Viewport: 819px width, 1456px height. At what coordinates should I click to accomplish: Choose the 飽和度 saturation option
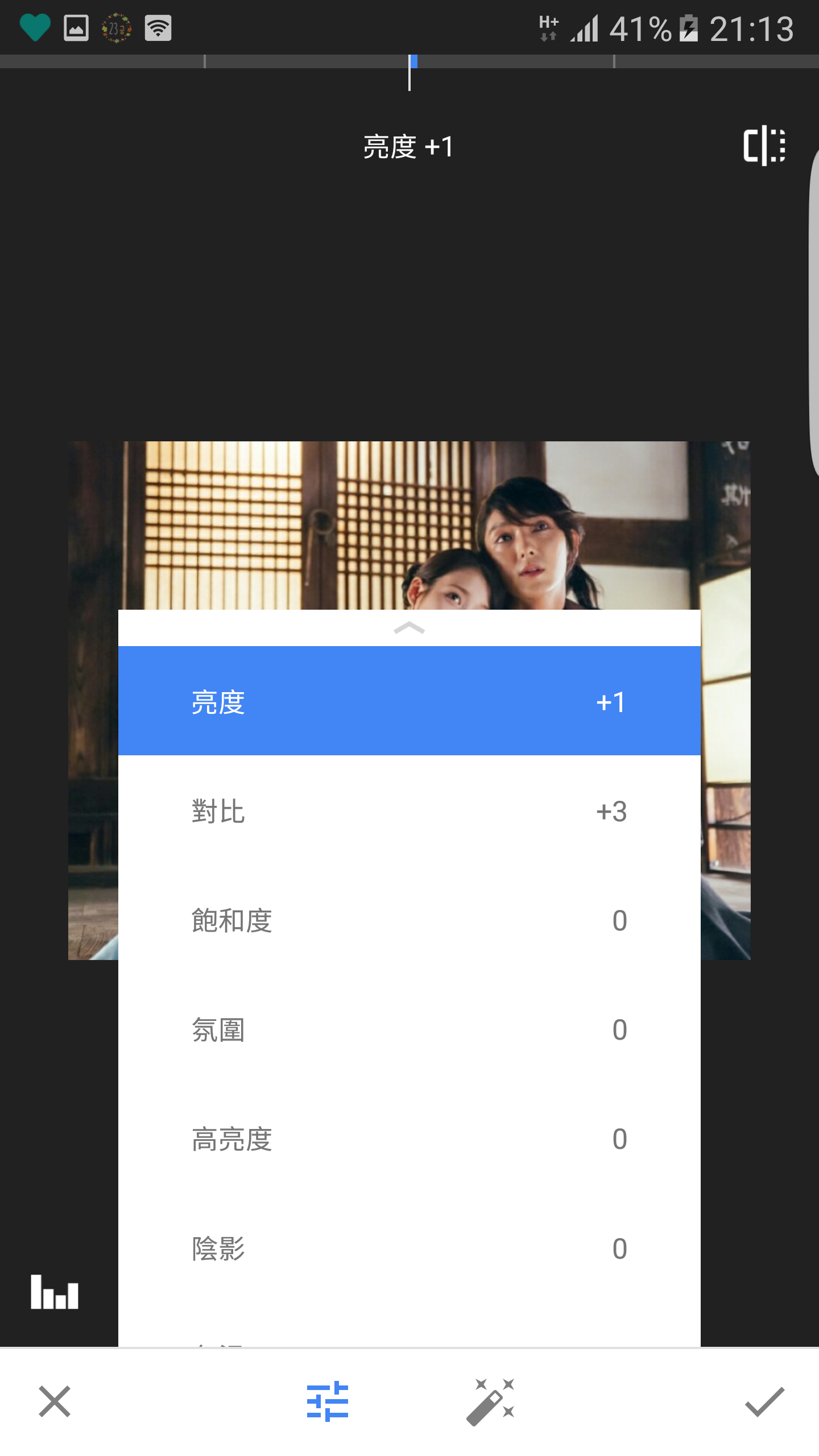click(x=409, y=920)
